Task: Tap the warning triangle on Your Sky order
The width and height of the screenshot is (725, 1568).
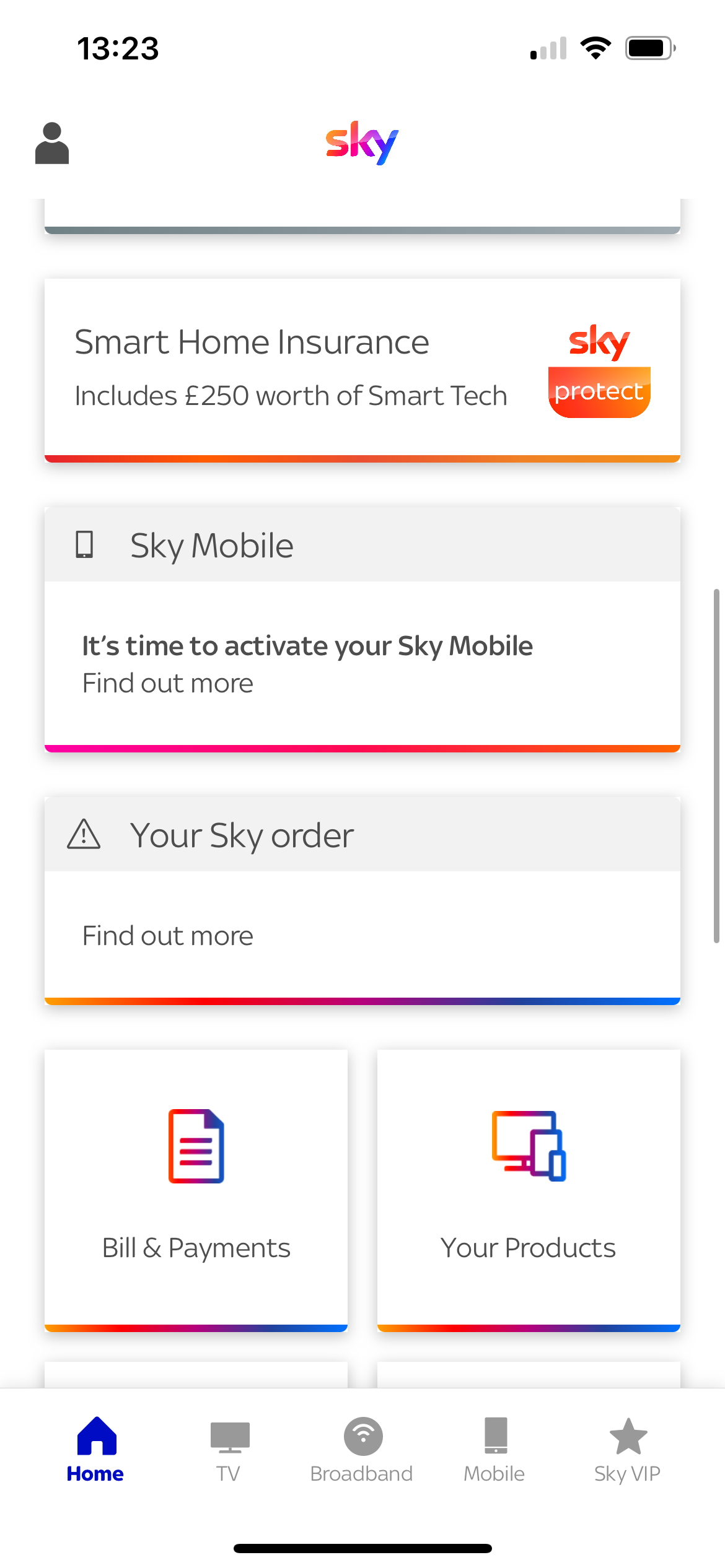Action: click(x=84, y=834)
